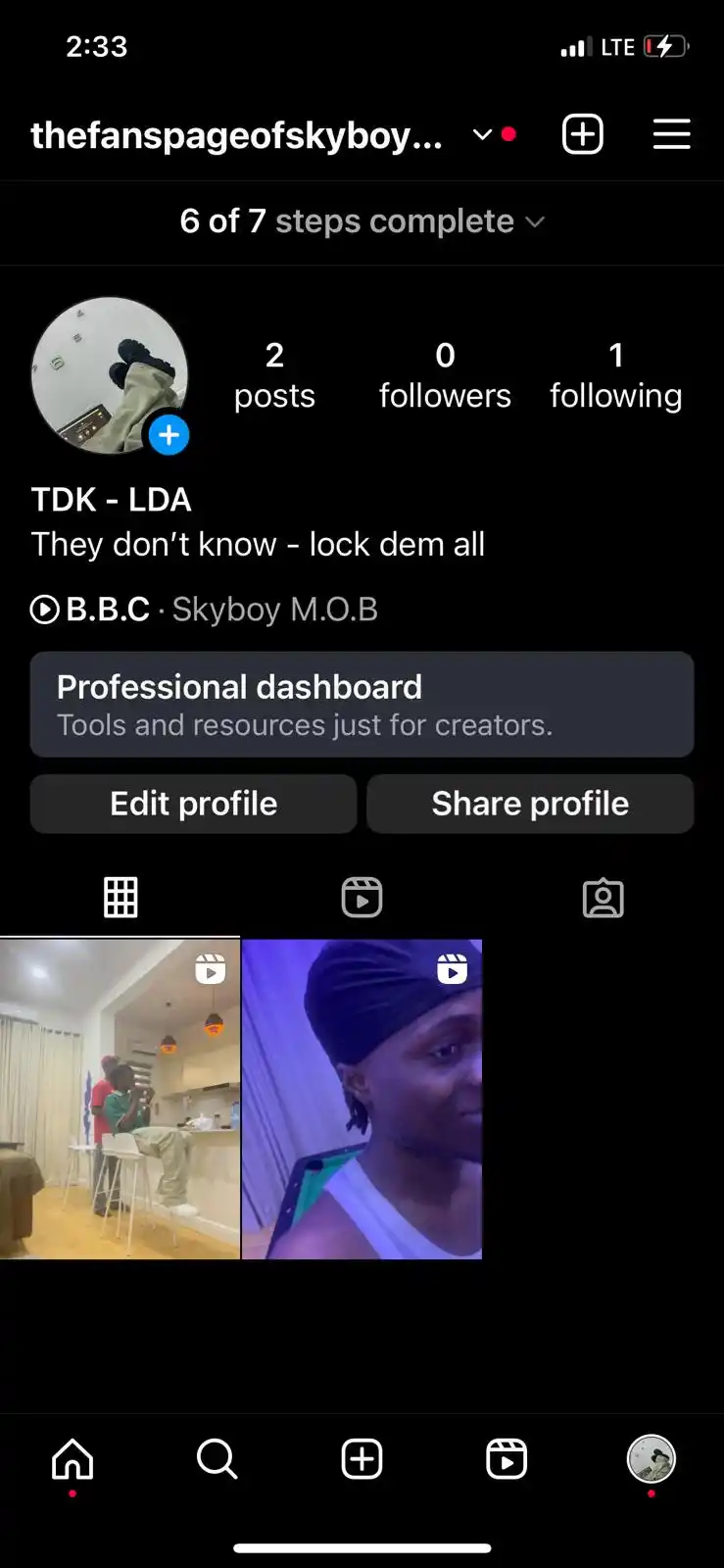Open Search and explore
This screenshot has height=1568, width=724.
pyautogui.click(x=217, y=1459)
